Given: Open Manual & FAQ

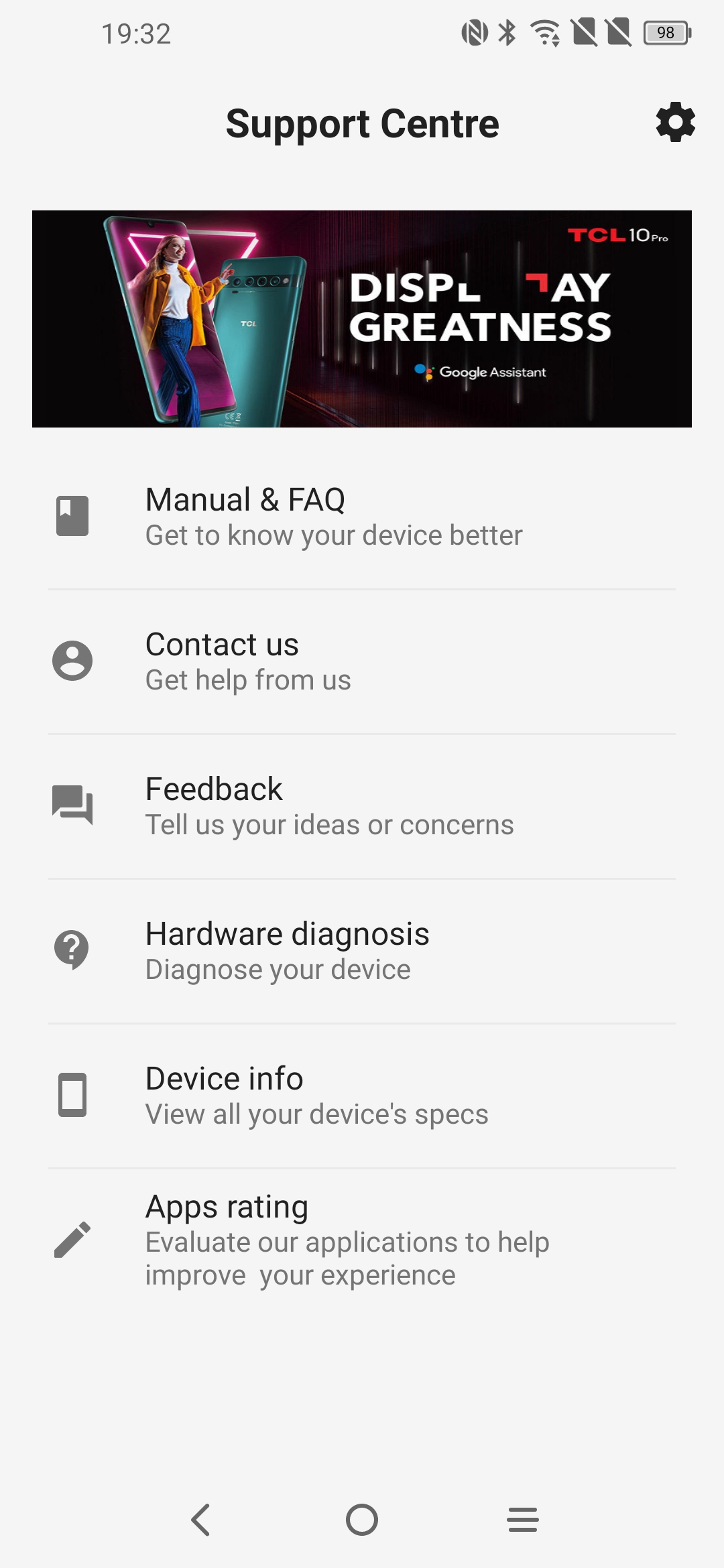Looking at the screenshot, I should [x=362, y=517].
